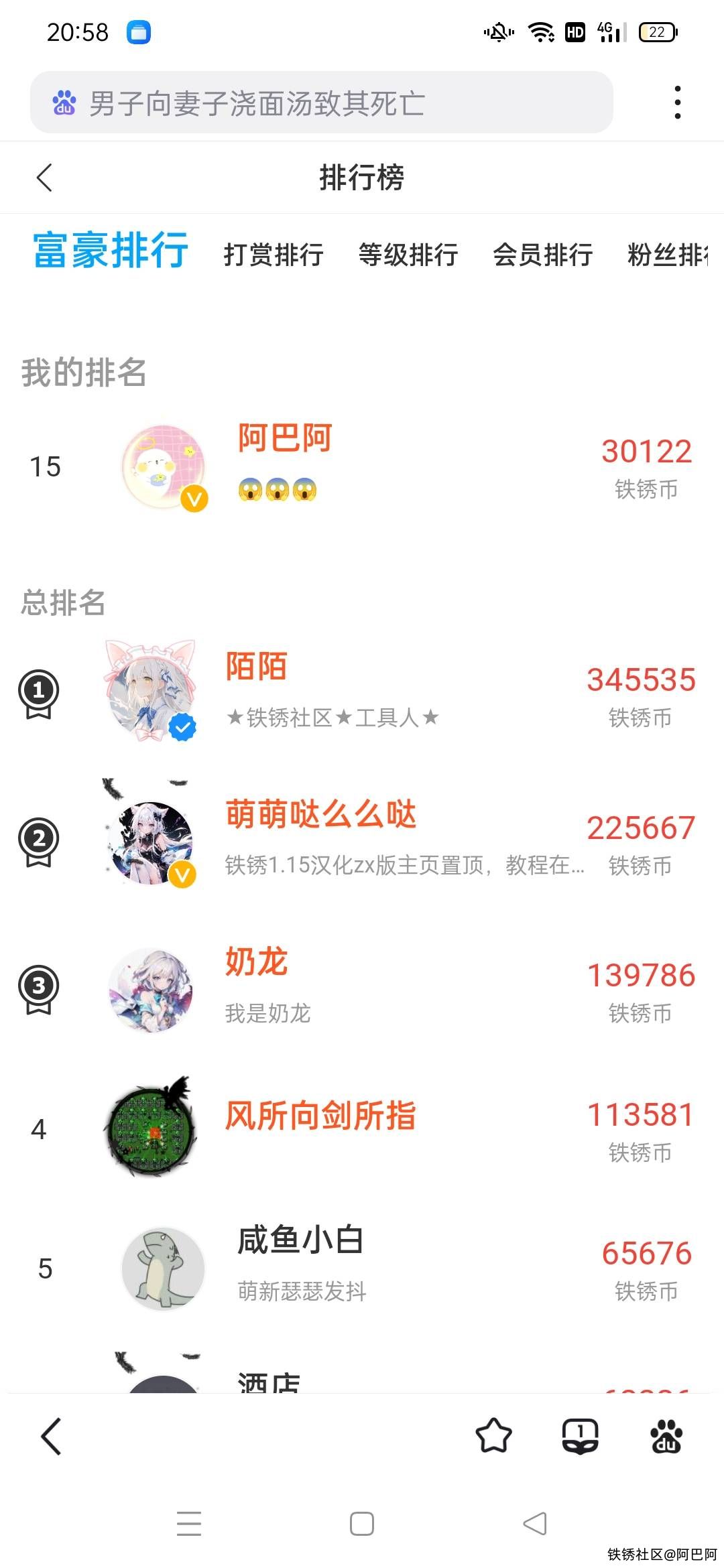Tap the address bar showing 男子向妻子浇面汤致其死亡

(322, 103)
